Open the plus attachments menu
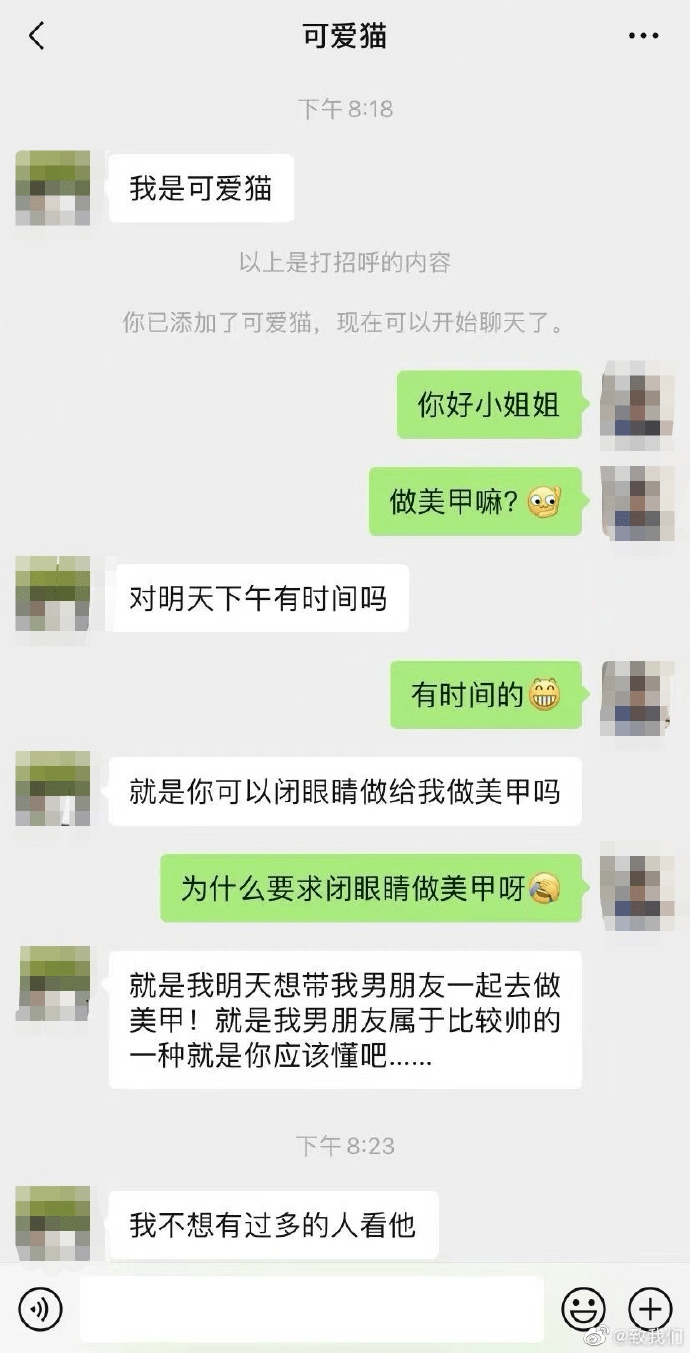This screenshot has width=690, height=1353. coord(649,1308)
